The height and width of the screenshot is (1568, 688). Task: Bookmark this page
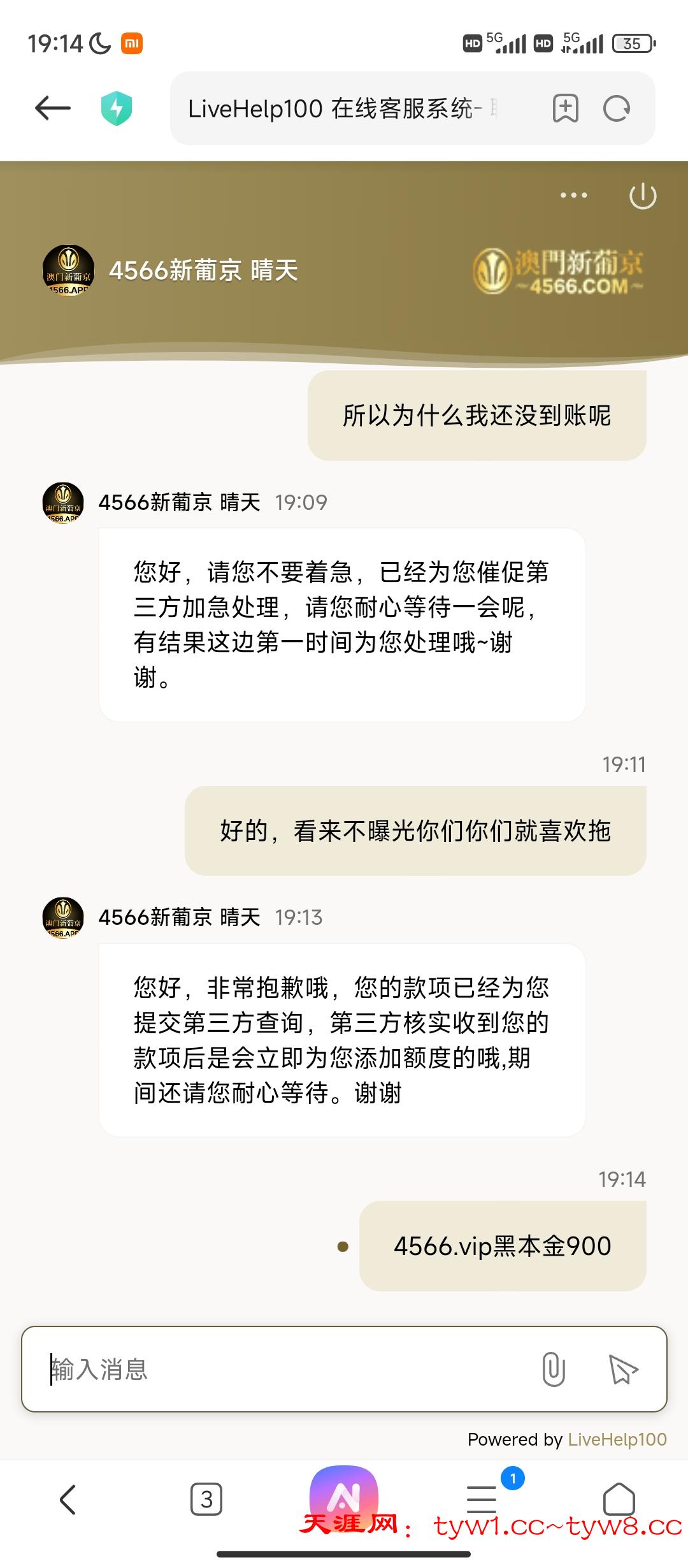[565, 108]
